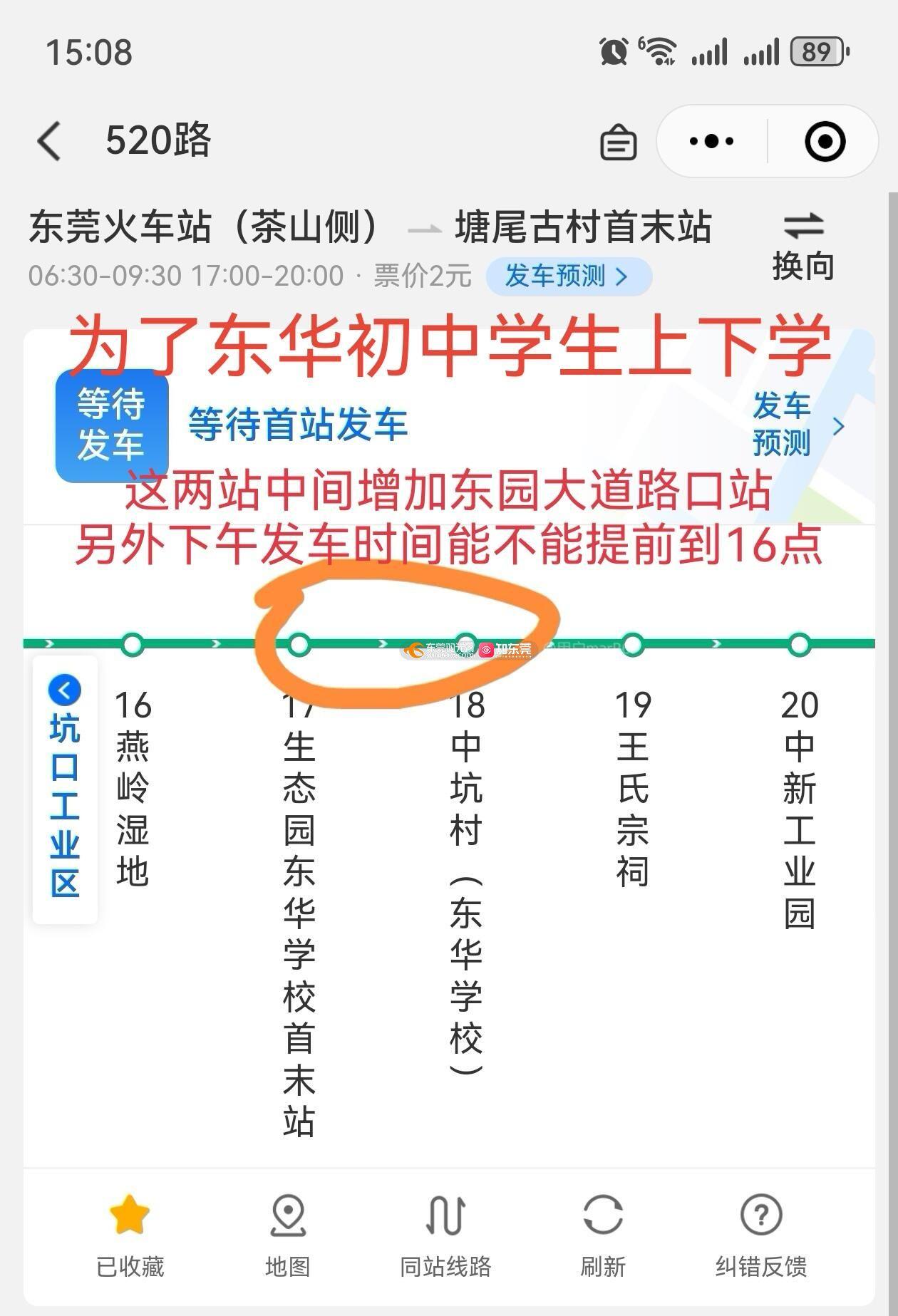Jump back to the 坑口工业区 stop
898x1316 pixels.
[65, 788]
